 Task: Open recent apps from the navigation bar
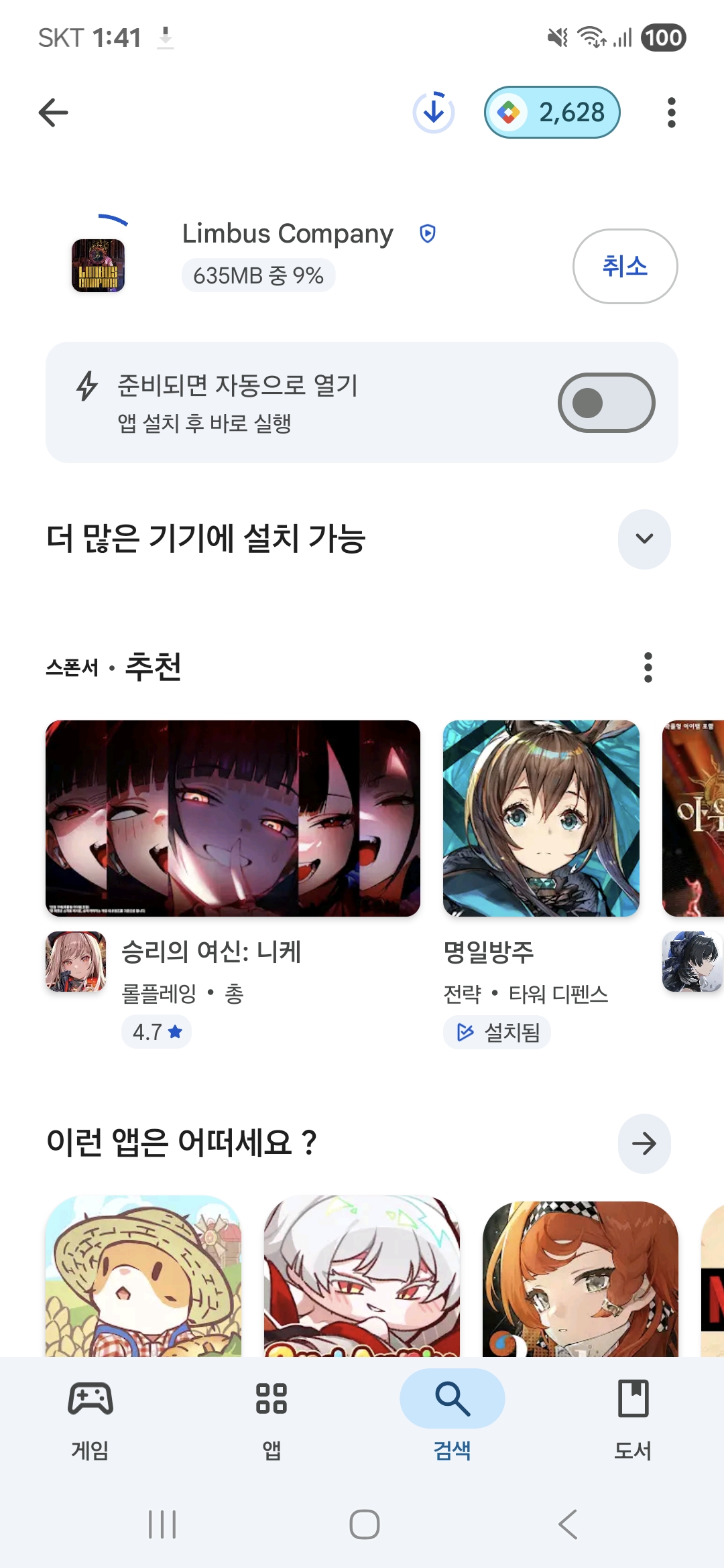pyautogui.click(x=162, y=1524)
